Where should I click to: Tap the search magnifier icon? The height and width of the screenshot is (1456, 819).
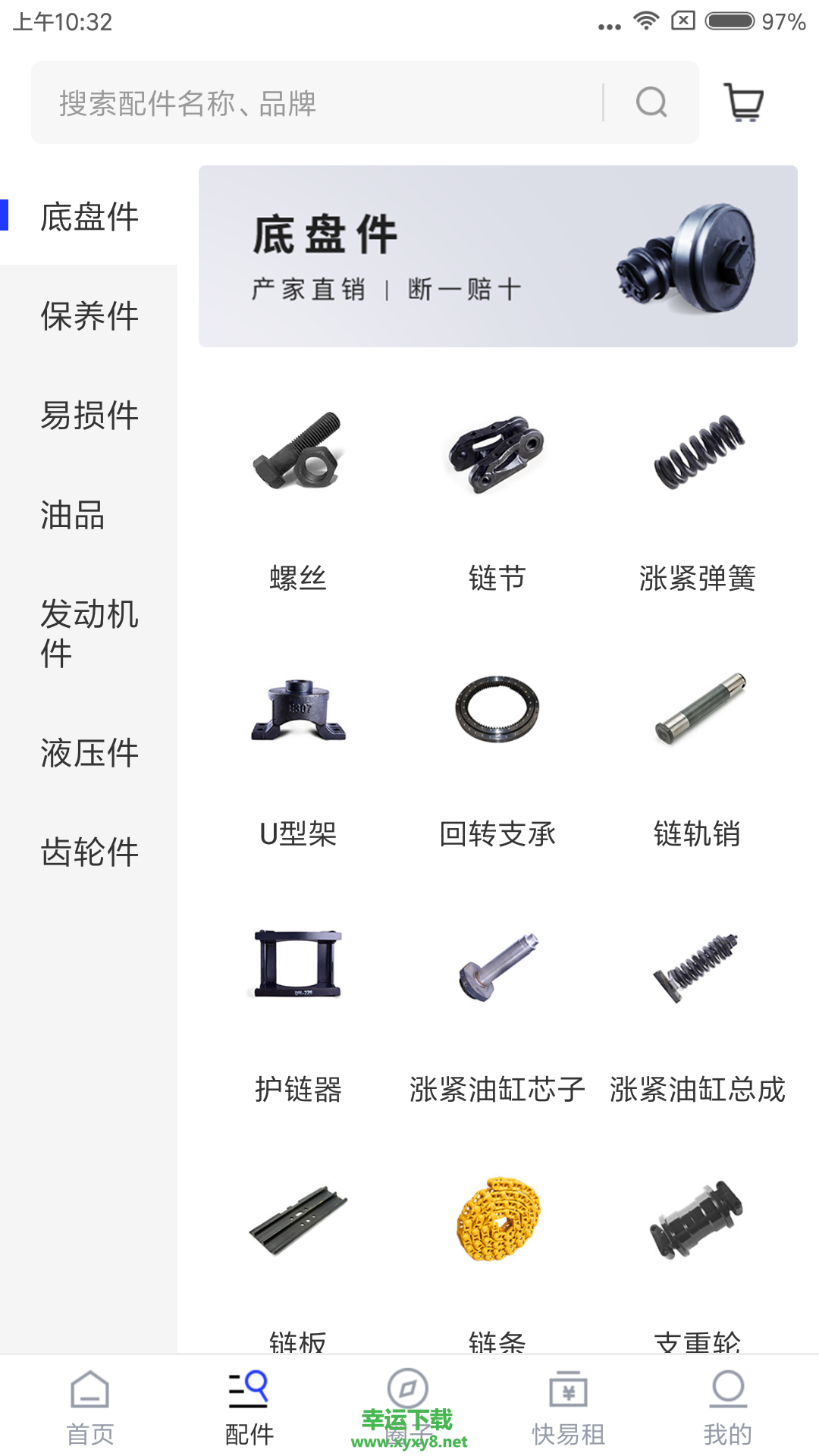[651, 102]
